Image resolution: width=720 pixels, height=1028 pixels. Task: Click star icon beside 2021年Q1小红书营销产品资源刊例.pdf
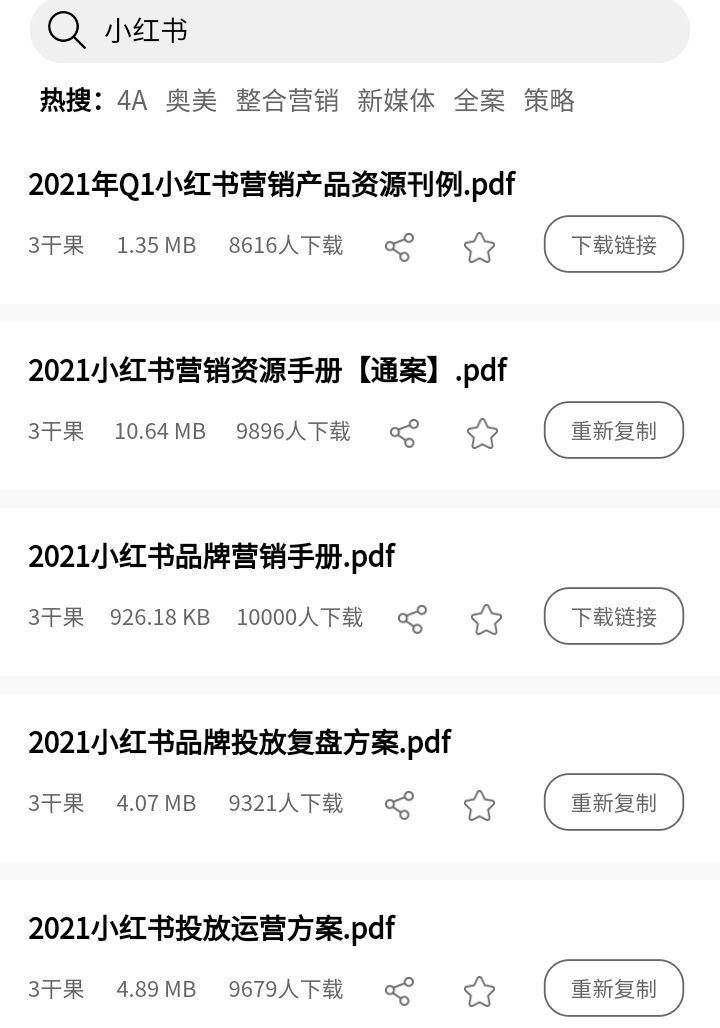(x=479, y=245)
